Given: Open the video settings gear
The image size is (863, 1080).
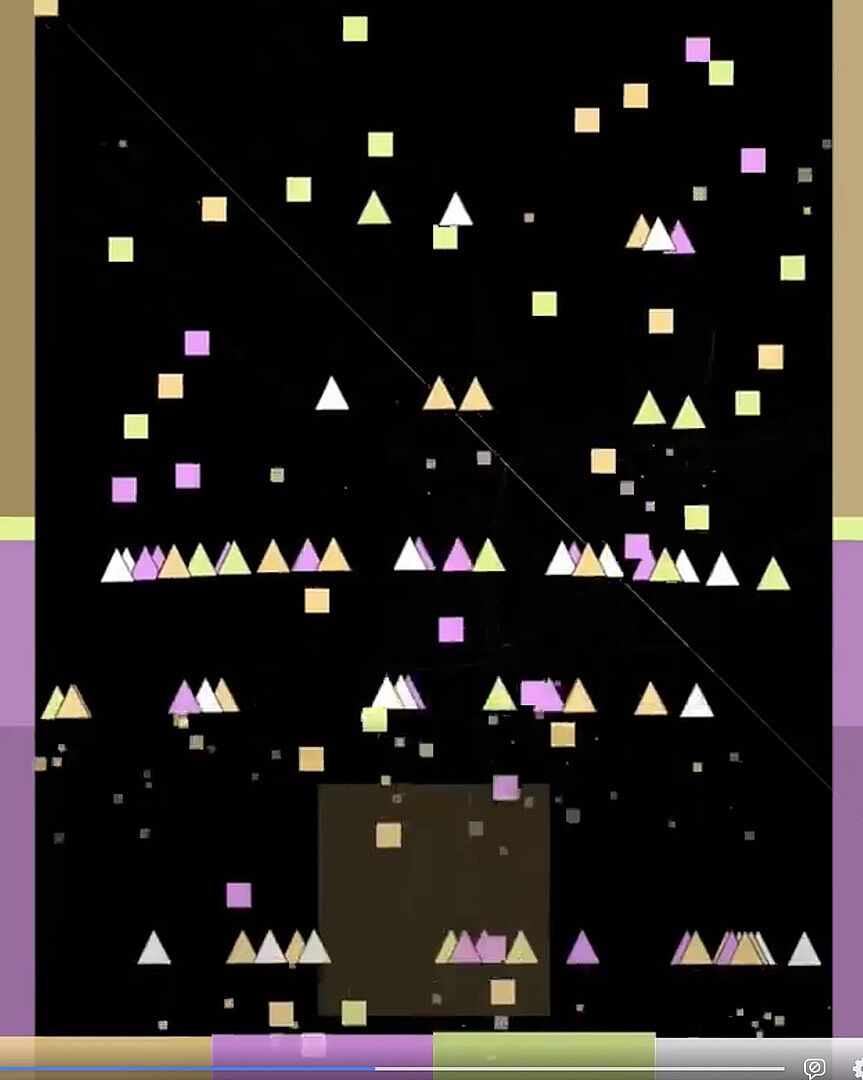Looking at the screenshot, I should point(858,1069).
